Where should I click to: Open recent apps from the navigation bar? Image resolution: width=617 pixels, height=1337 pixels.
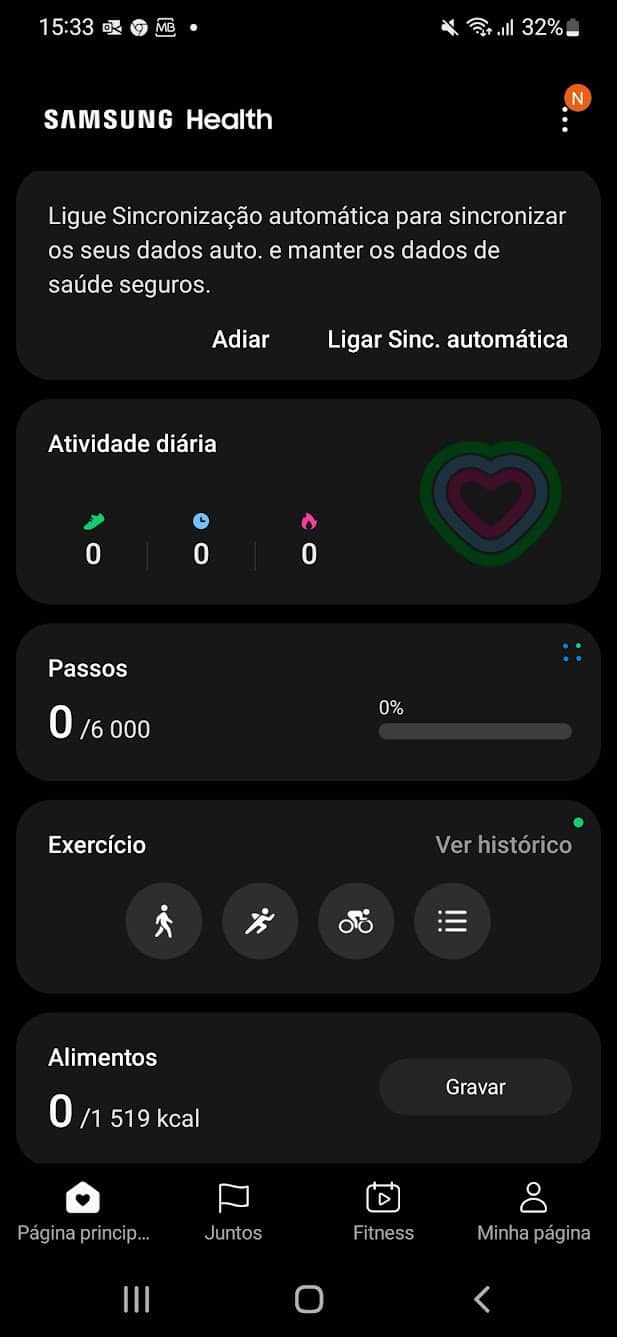[x=136, y=1299]
